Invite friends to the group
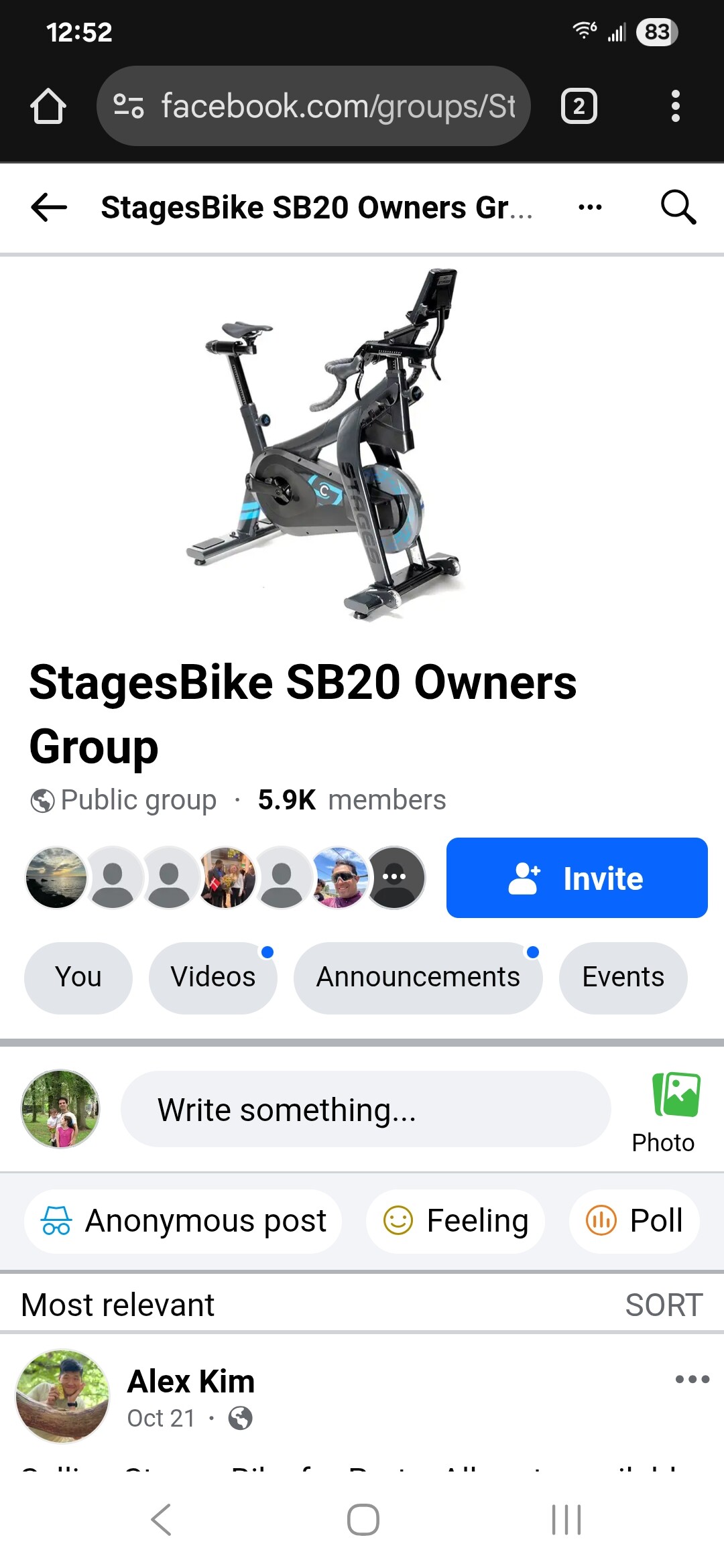This screenshot has height=1568, width=724. 577,878
